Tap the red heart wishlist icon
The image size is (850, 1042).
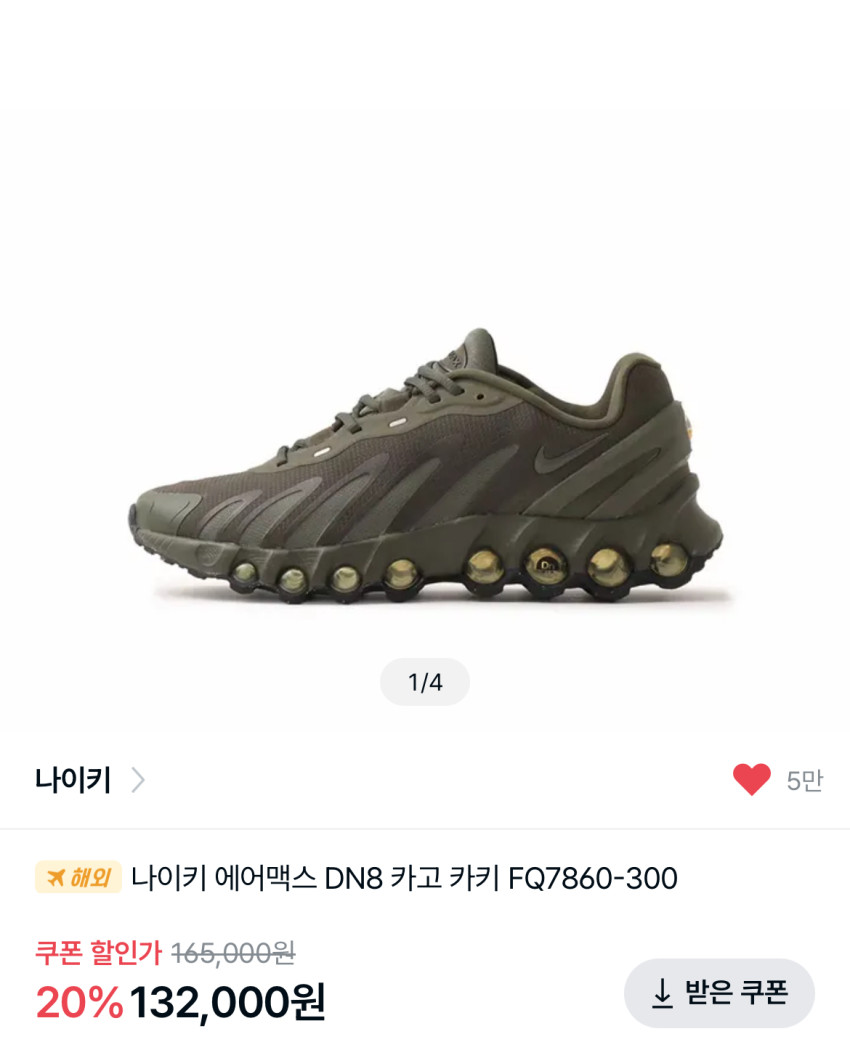752,780
